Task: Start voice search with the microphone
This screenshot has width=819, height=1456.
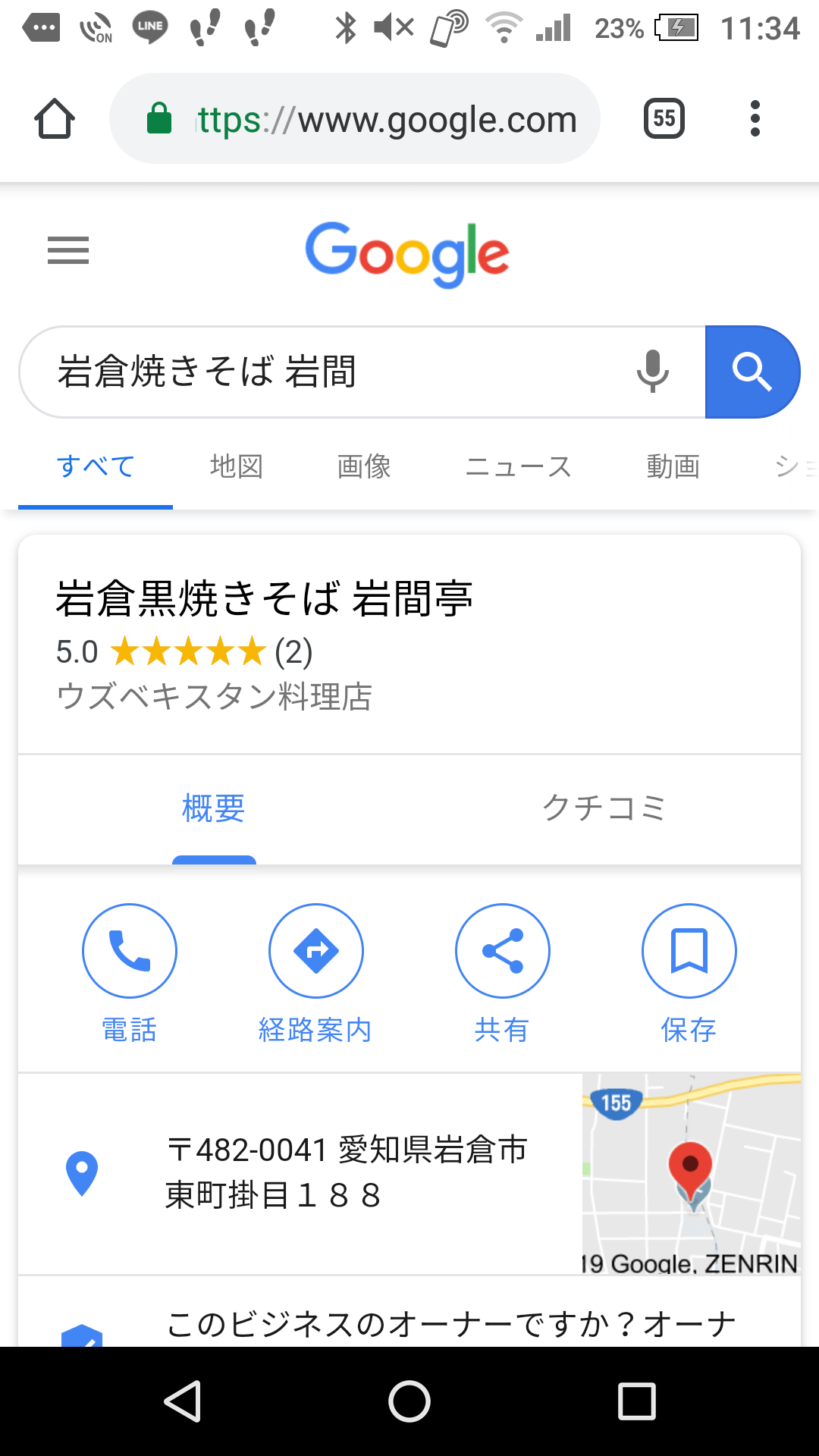Action: point(652,372)
